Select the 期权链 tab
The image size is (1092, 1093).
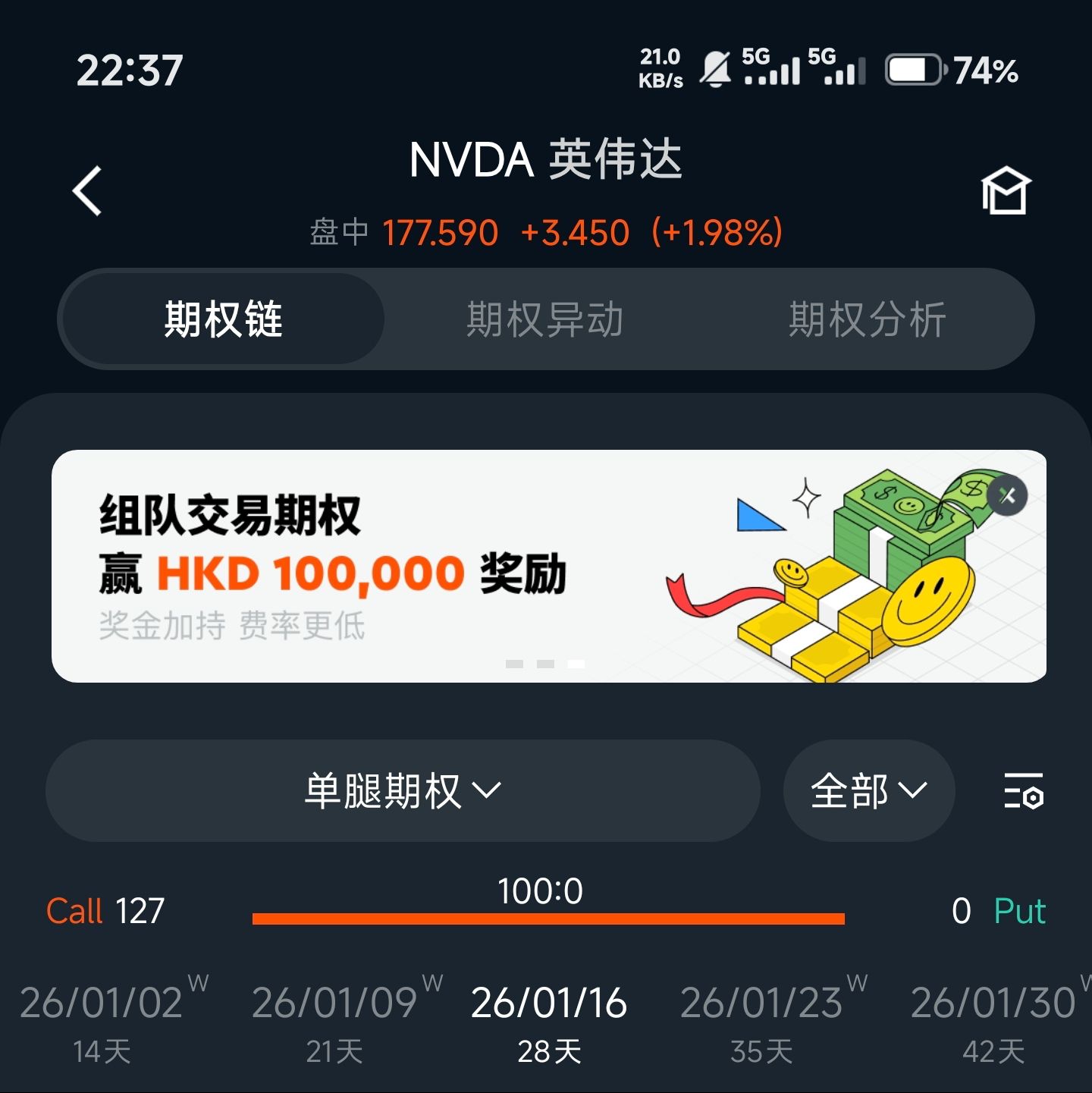[x=223, y=319]
